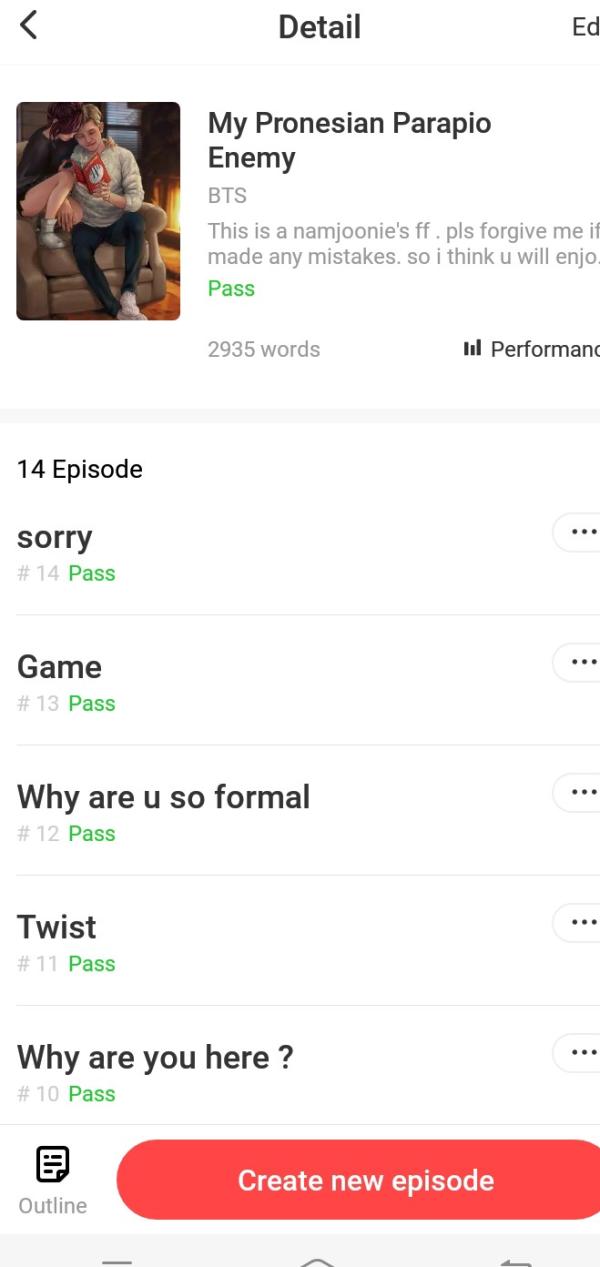Viewport: 600px width, 1267px height.
Task: Tap the Edit button in the header
Action: click(586, 27)
